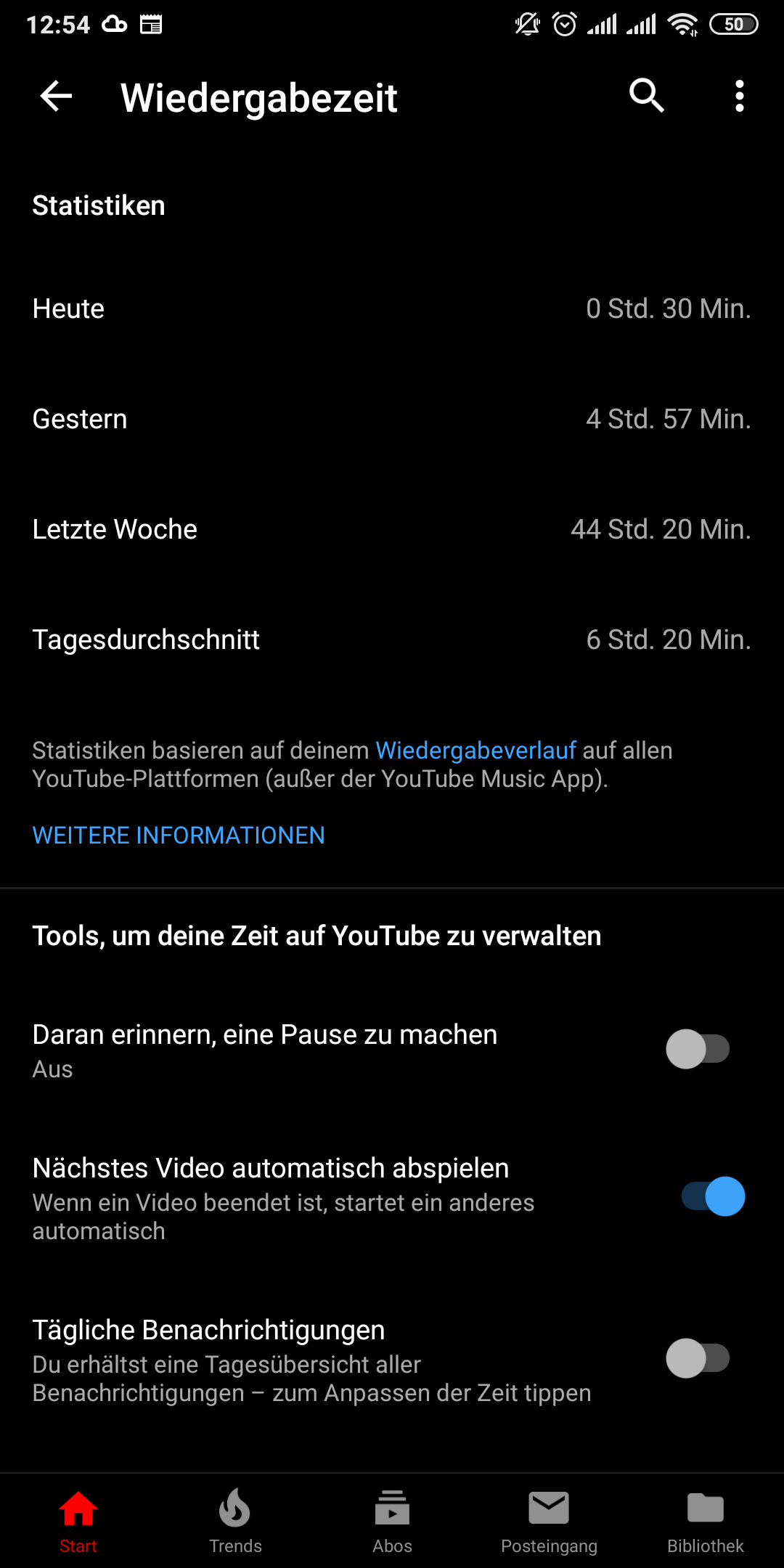This screenshot has width=784, height=1568.
Task: Select the Bibliothek tab
Action: [x=706, y=1522]
